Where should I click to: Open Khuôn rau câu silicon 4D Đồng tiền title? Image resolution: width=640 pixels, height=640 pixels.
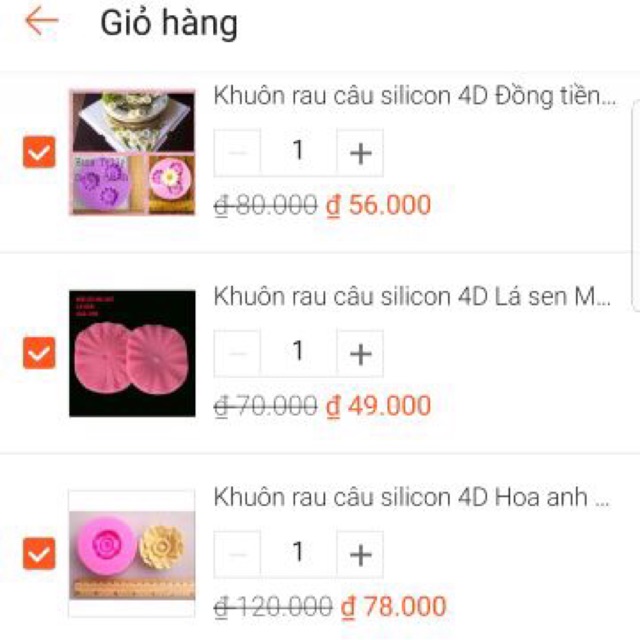pos(414,97)
